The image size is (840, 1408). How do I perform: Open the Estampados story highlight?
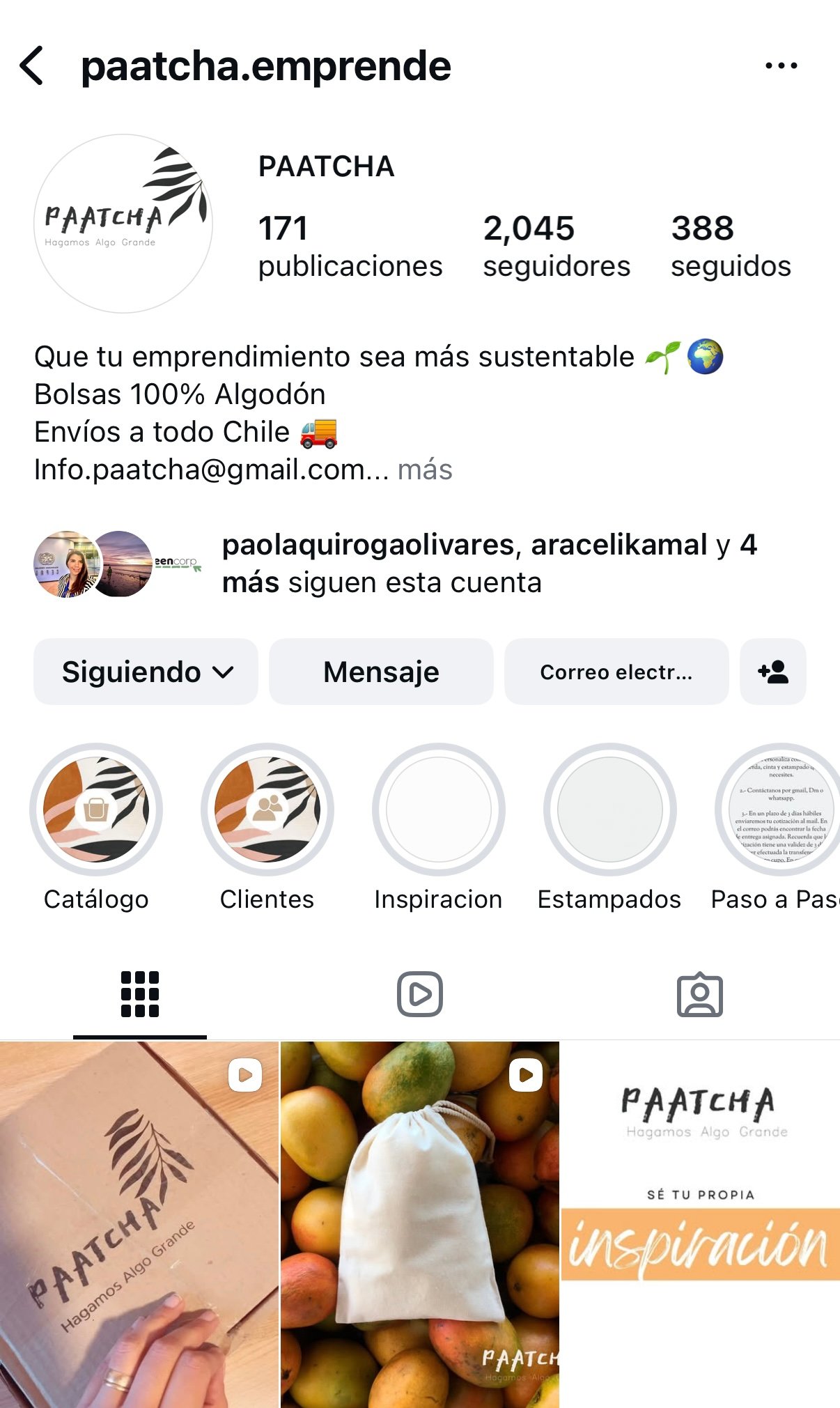coord(609,810)
